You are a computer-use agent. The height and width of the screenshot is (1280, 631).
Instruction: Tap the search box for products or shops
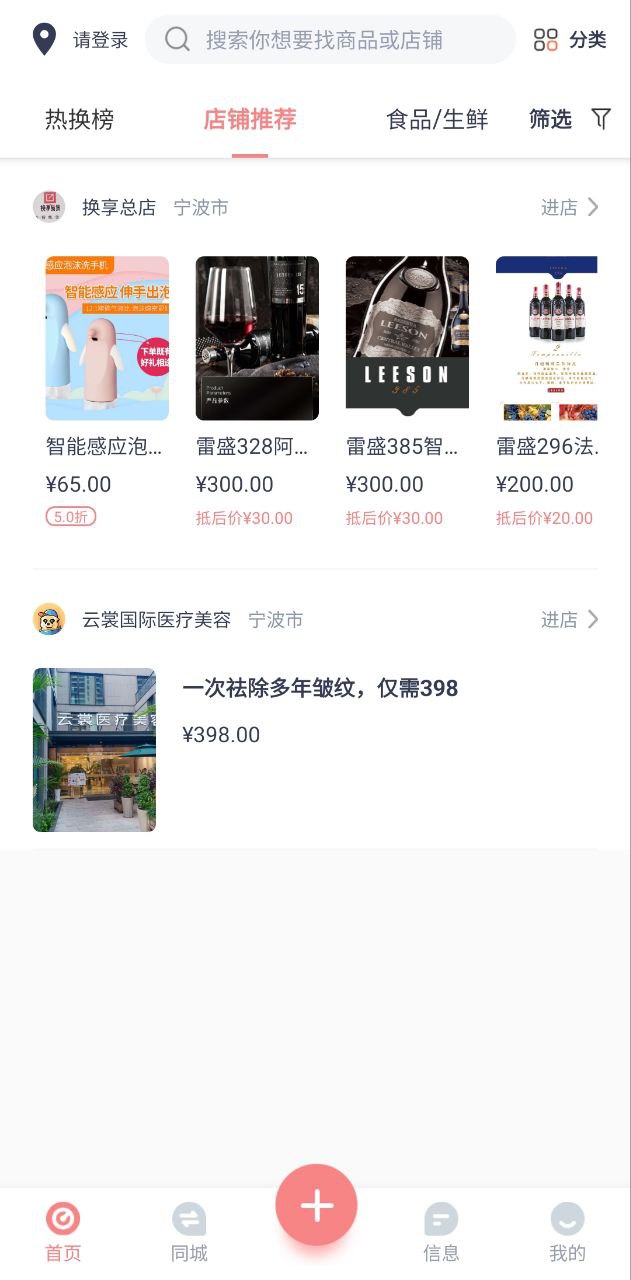pyautogui.click(x=330, y=40)
